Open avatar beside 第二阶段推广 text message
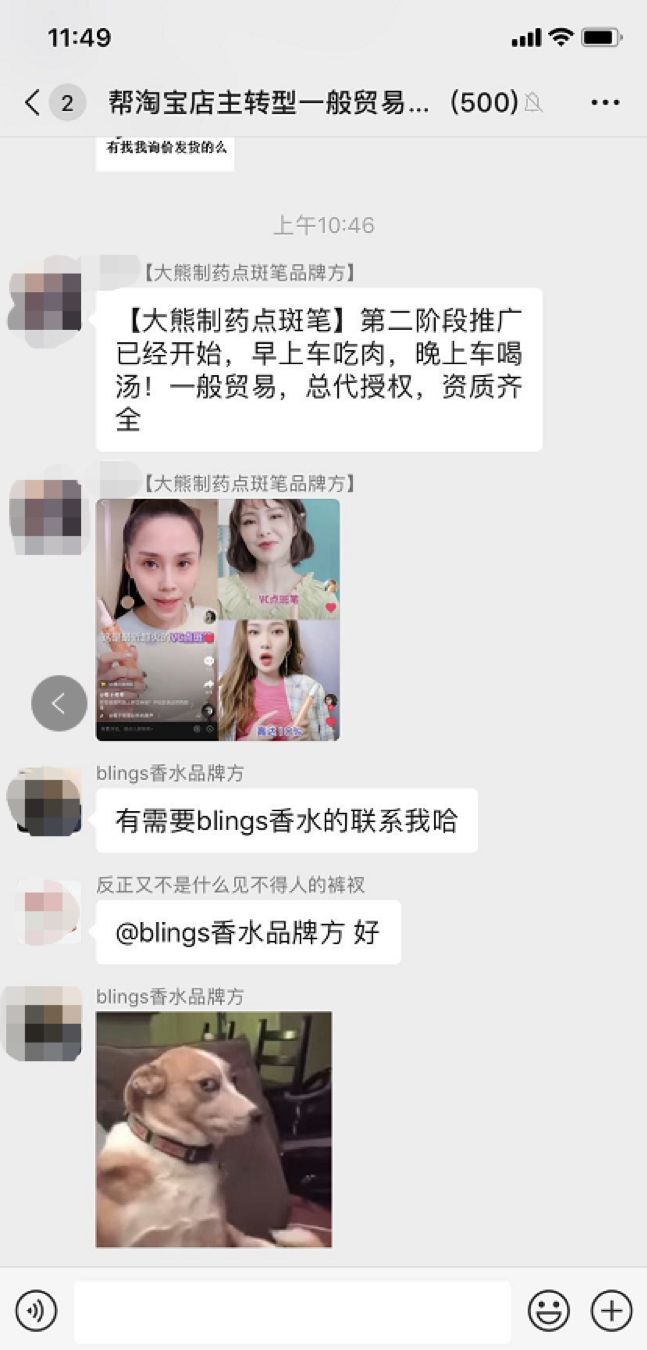The height and width of the screenshot is (1350, 647). pyautogui.click(x=45, y=298)
